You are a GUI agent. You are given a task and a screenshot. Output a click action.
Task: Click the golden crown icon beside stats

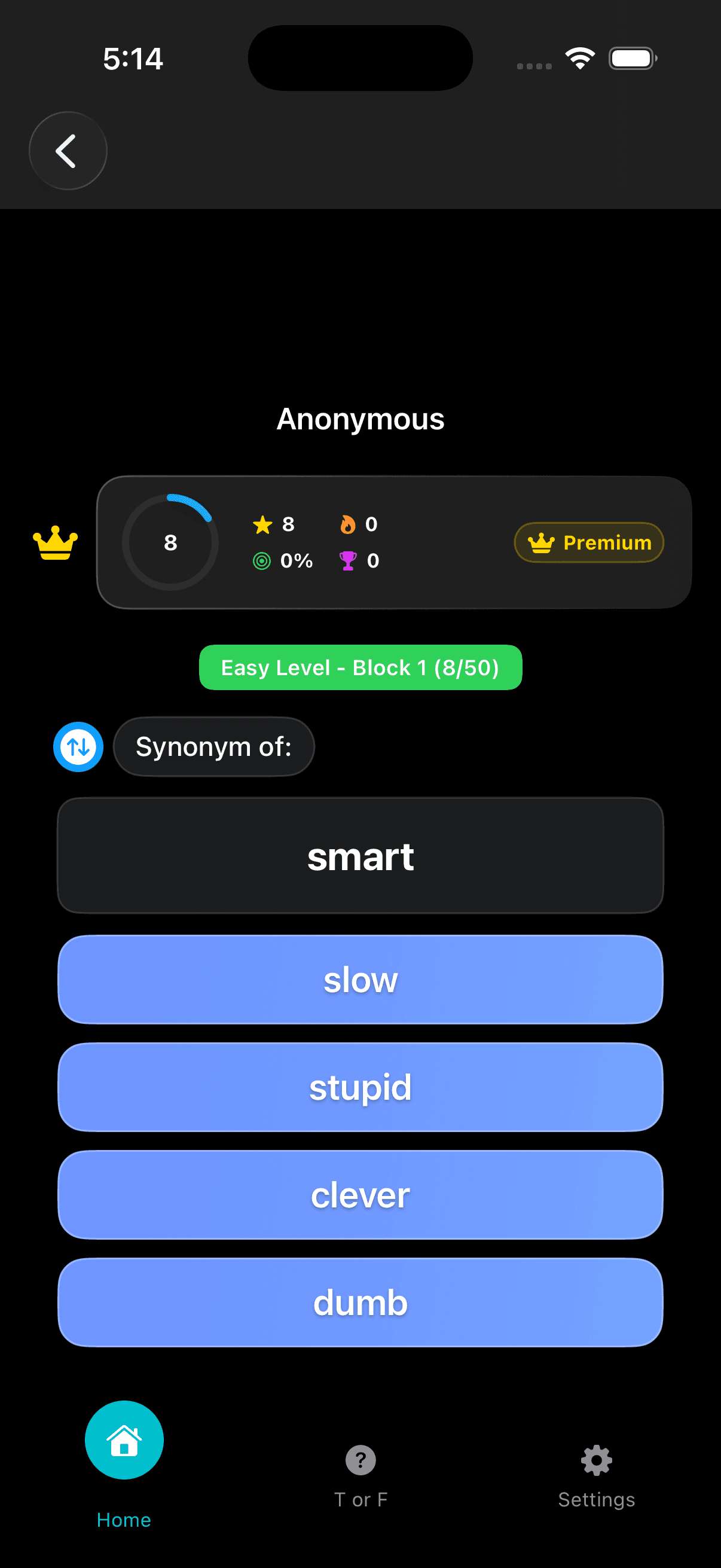[56, 542]
